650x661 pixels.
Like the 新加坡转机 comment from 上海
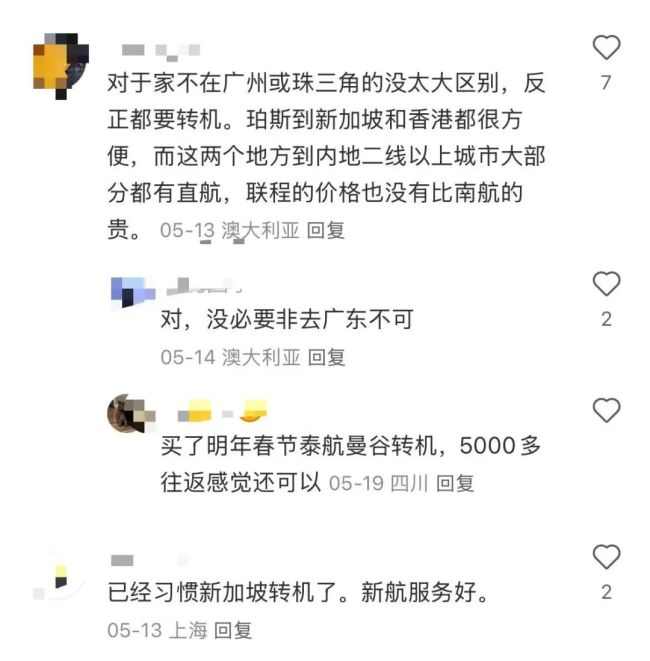pyautogui.click(x=606, y=557)
